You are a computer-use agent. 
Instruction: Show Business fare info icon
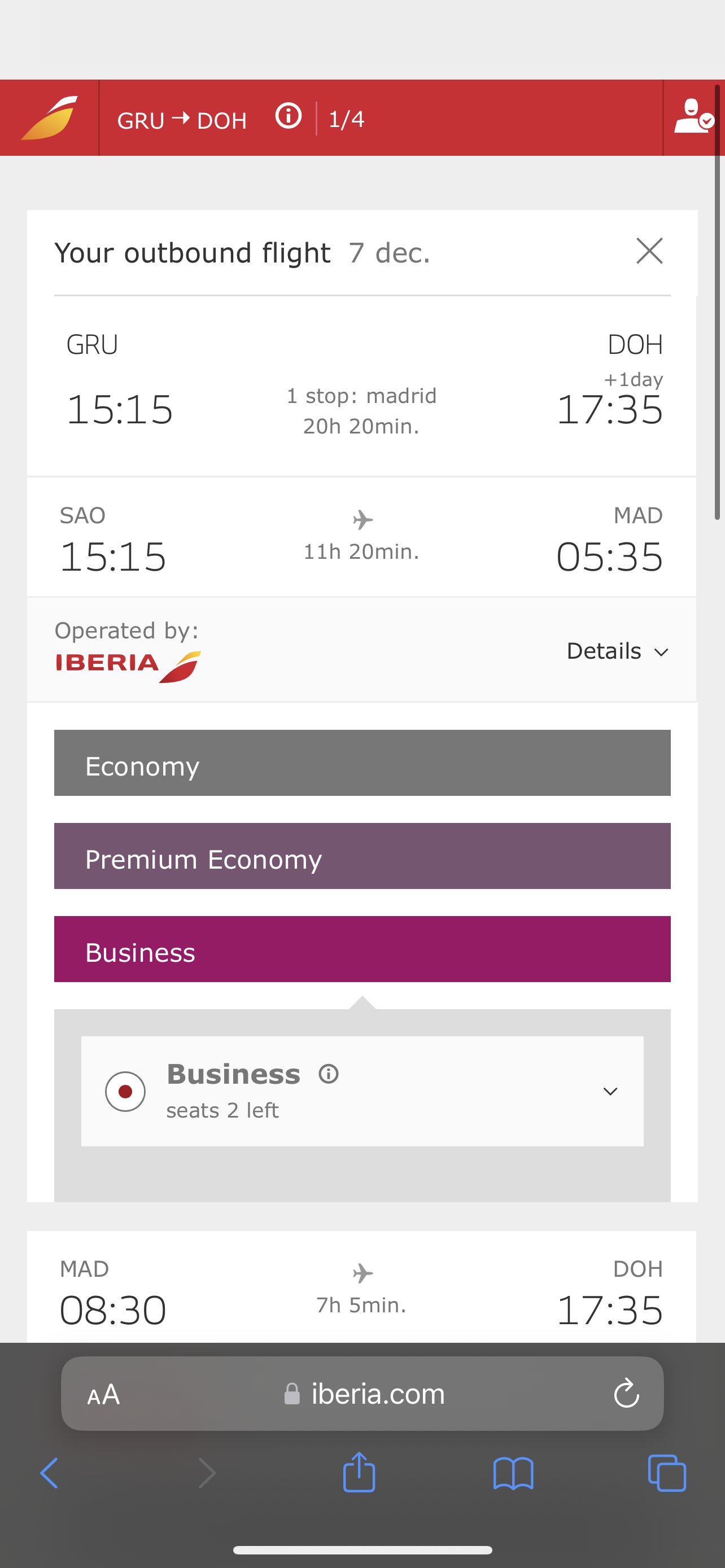click(x=329, y=1074)
